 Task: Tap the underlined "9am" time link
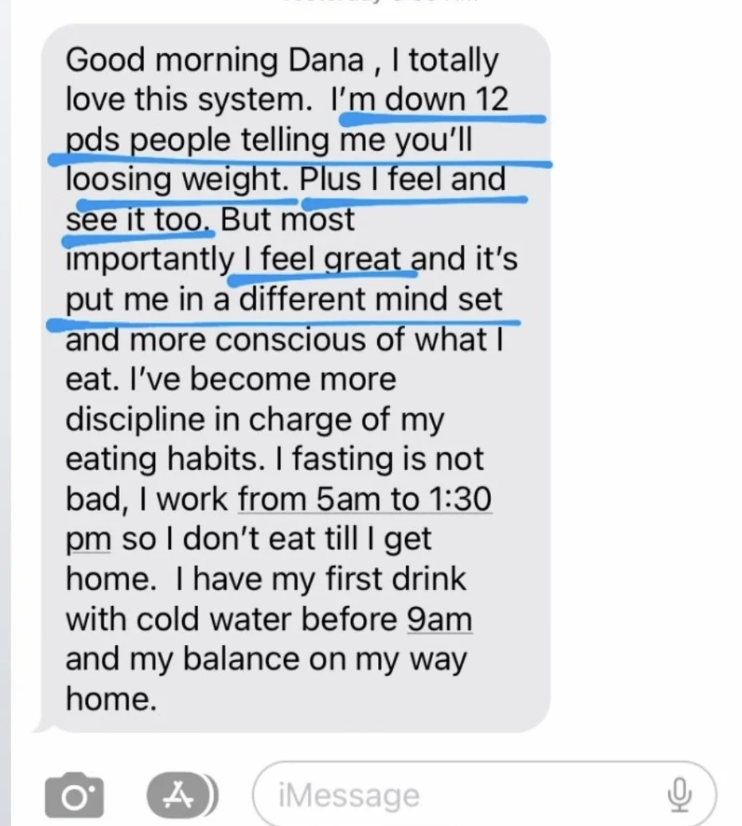pos(440,619)
